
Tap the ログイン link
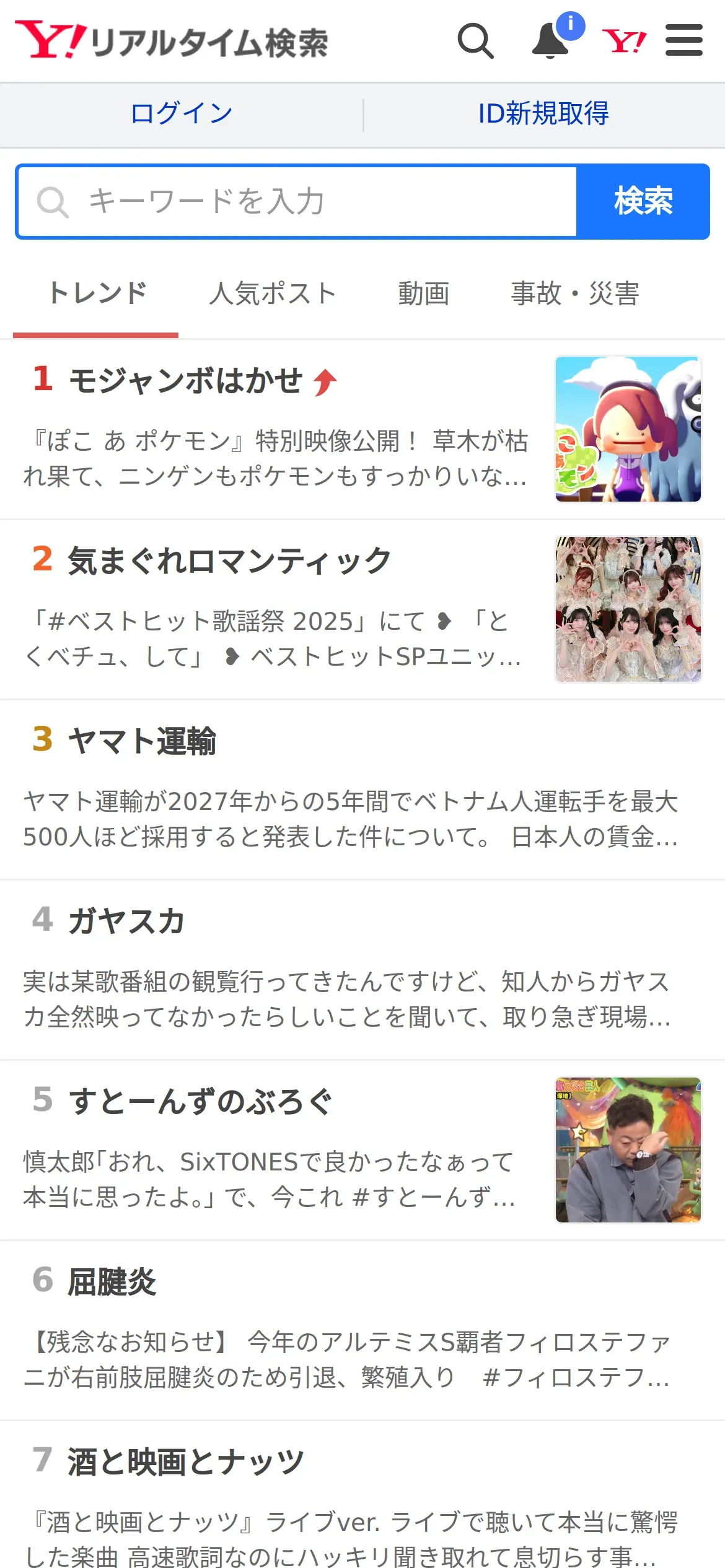(x=181, y=114)
